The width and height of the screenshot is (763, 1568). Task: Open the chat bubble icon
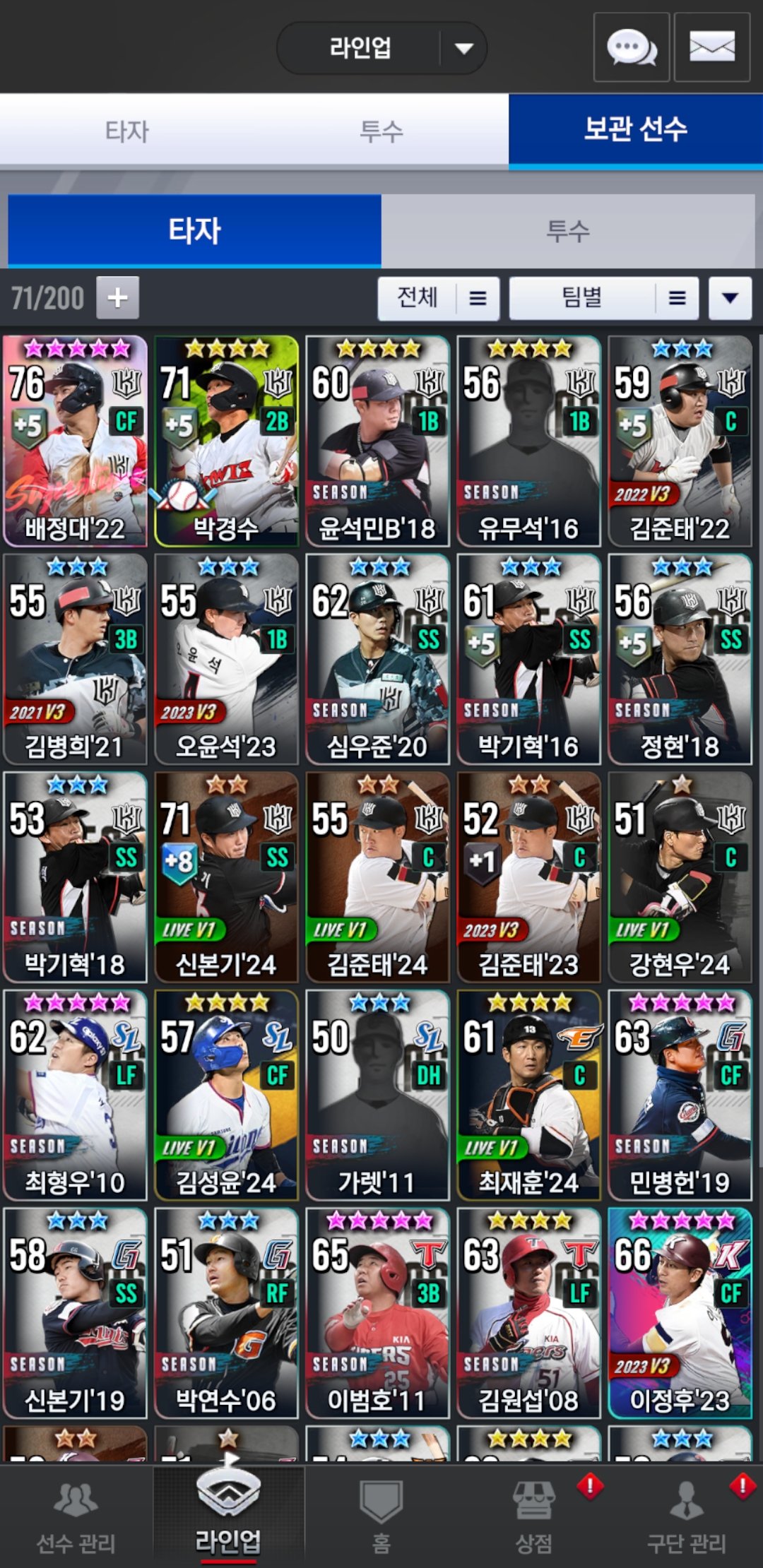coord(632,47)
